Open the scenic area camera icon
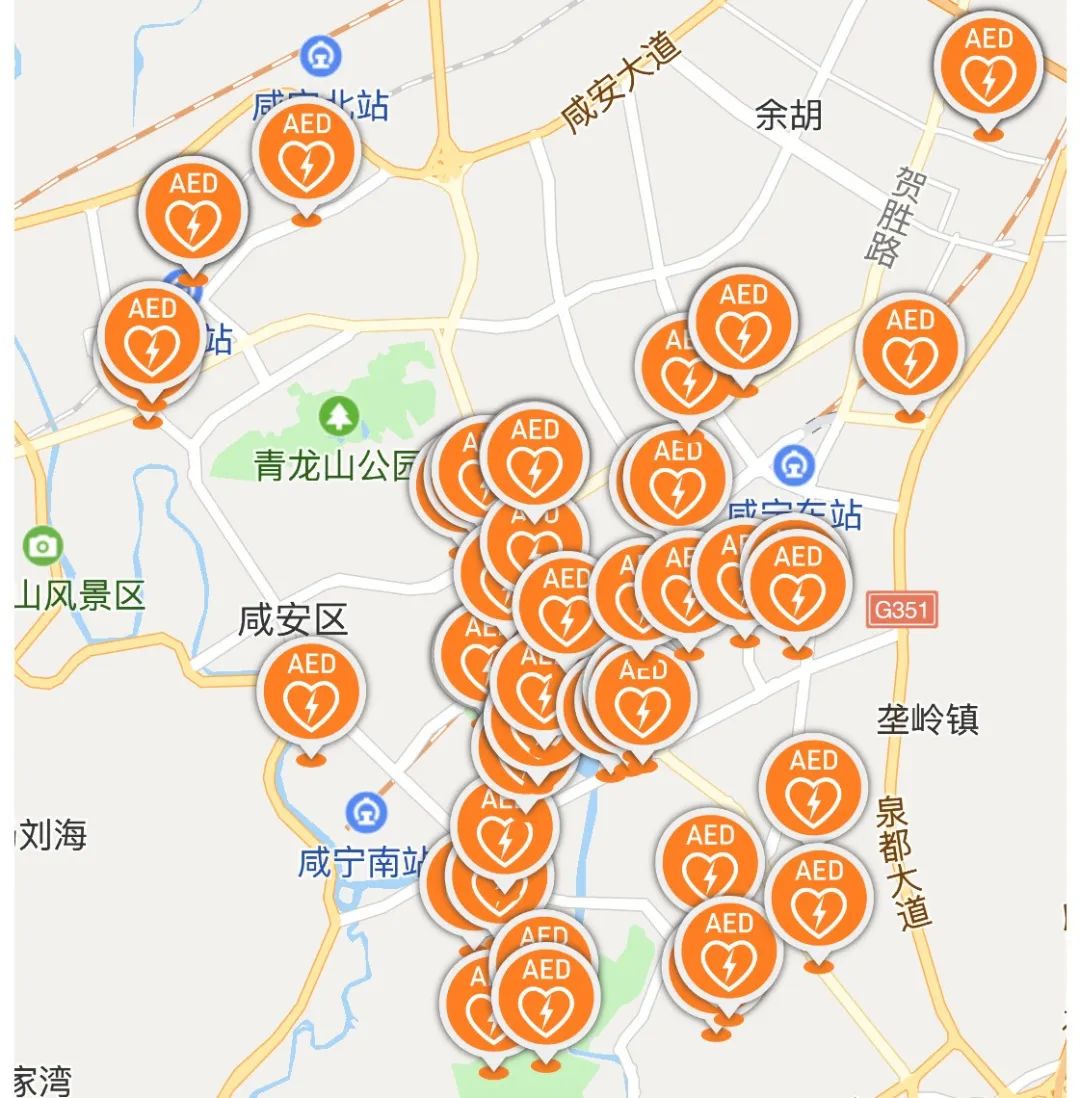The height and width of the screenshot is (1098, 1080). (x=42, y=546)
